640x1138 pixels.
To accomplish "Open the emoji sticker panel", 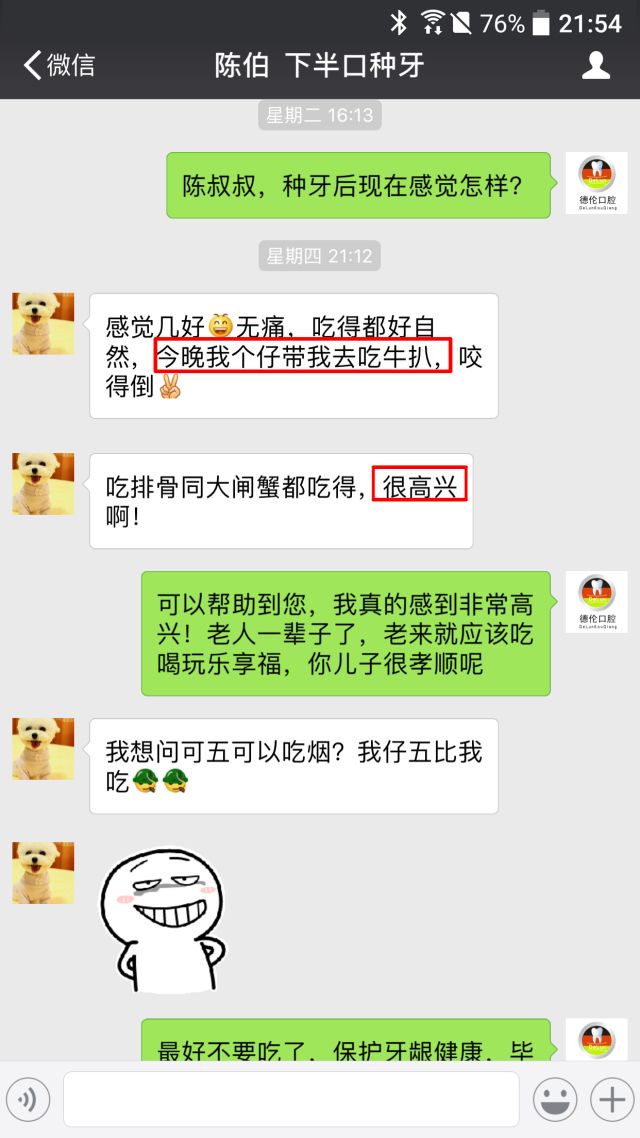I will tap(554, 1100).
